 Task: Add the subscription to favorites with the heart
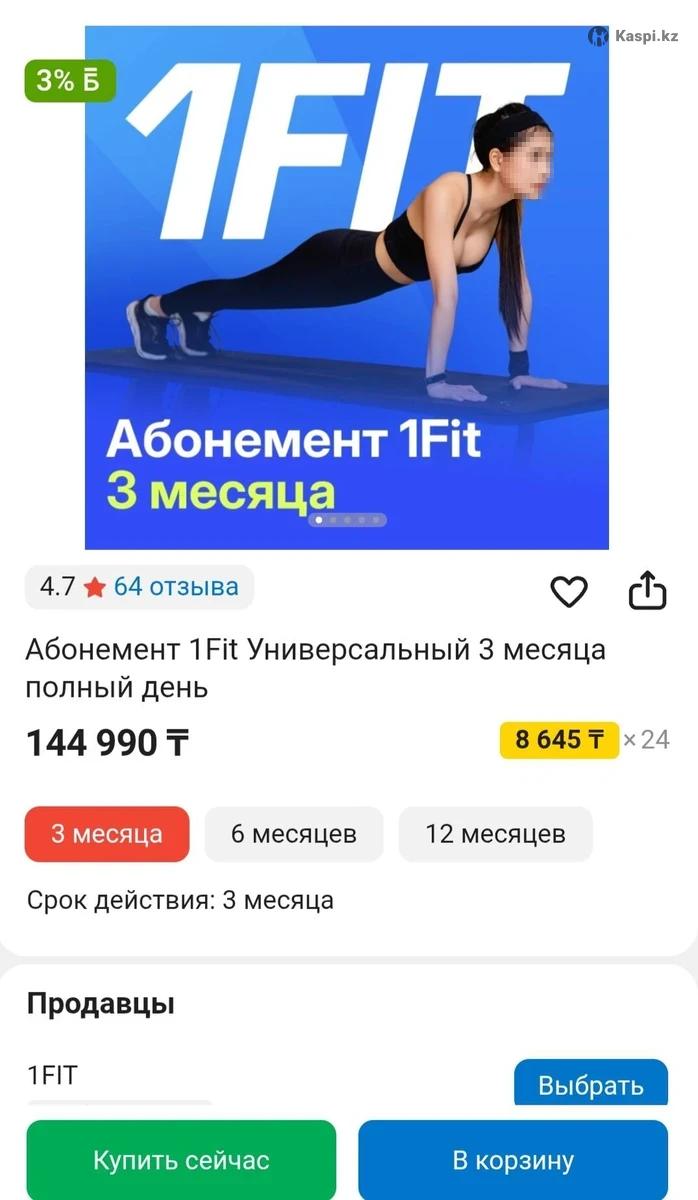click(x=569, y=592)
